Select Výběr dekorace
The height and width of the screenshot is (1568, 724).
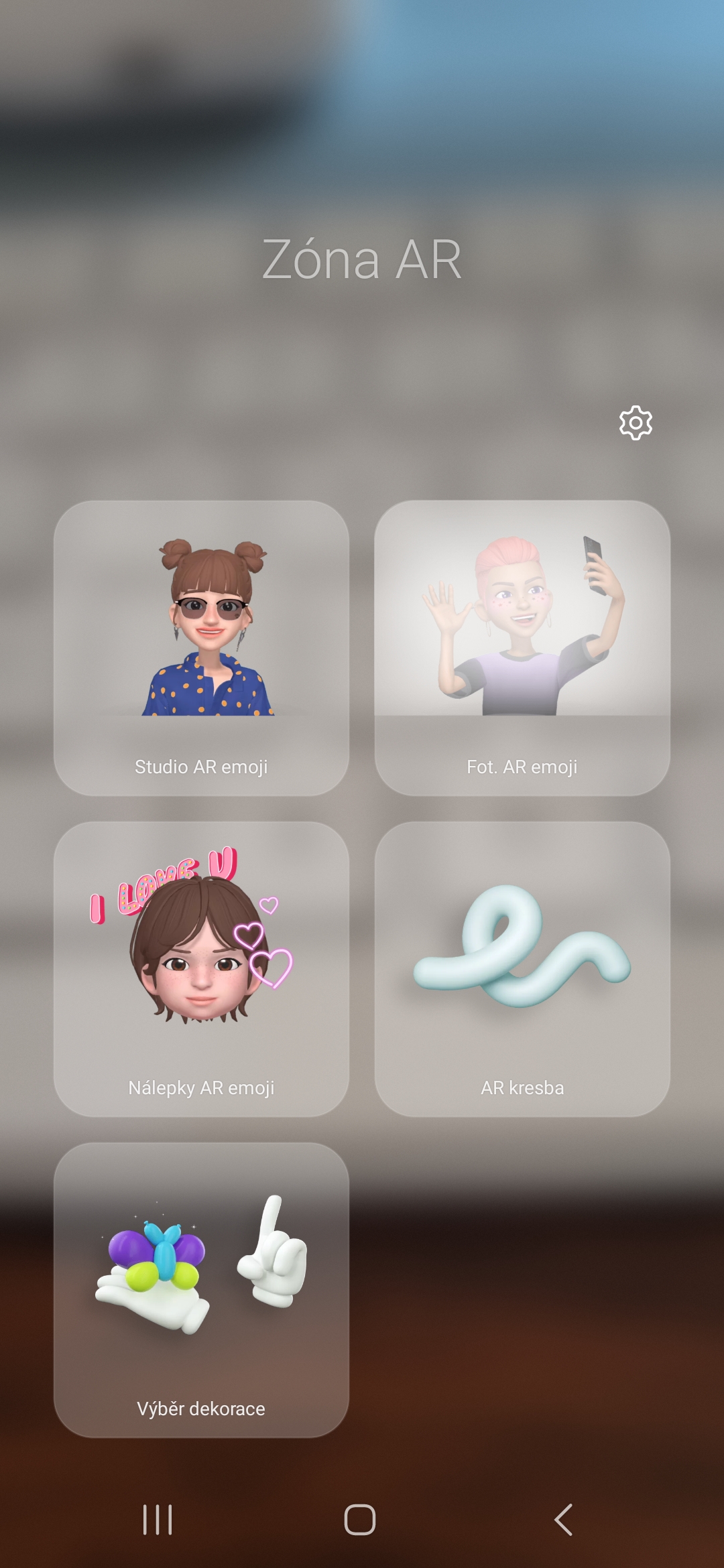tap(201, 1290)
